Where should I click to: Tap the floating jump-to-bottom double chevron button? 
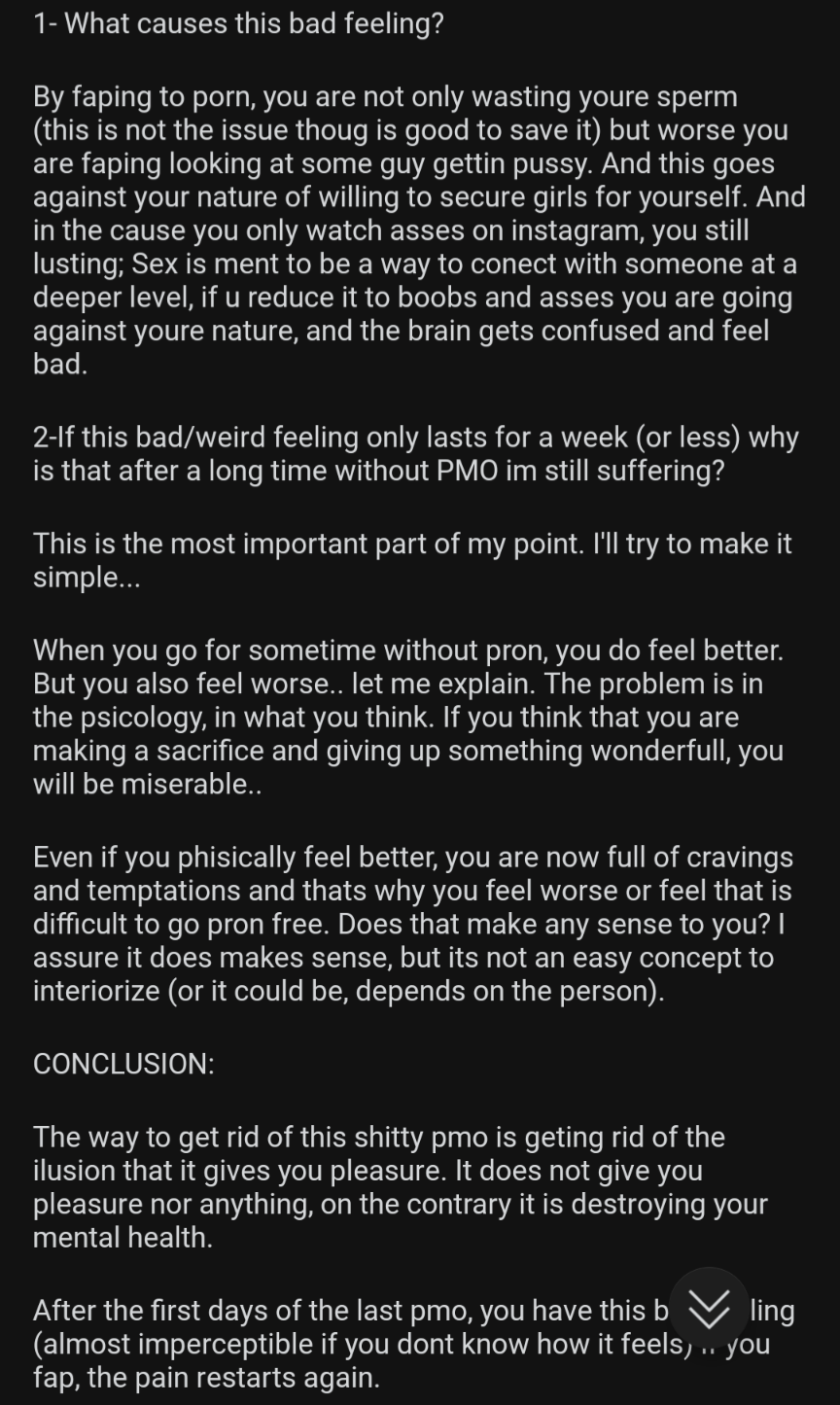click(x=709, y=1308)
